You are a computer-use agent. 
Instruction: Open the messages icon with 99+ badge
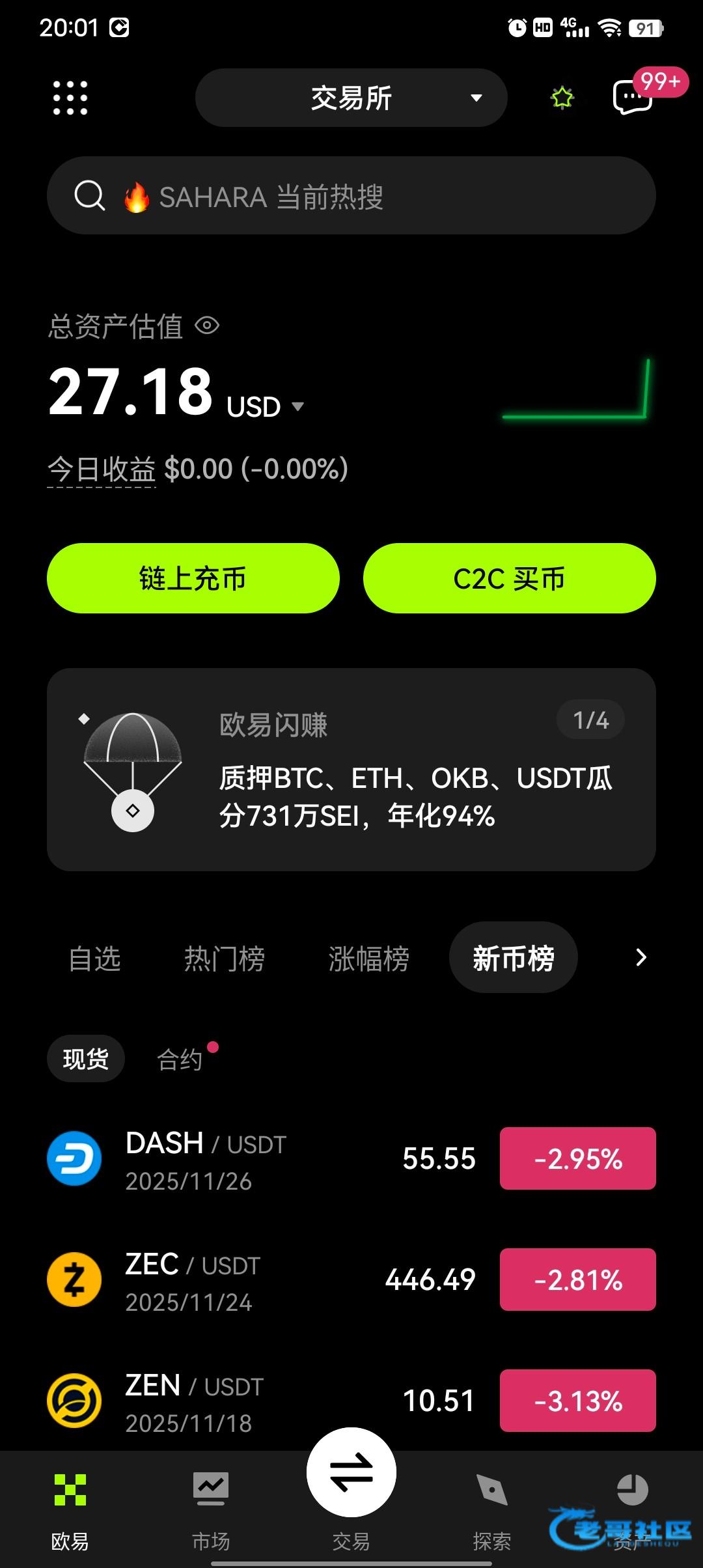click(x=633, y=98)
